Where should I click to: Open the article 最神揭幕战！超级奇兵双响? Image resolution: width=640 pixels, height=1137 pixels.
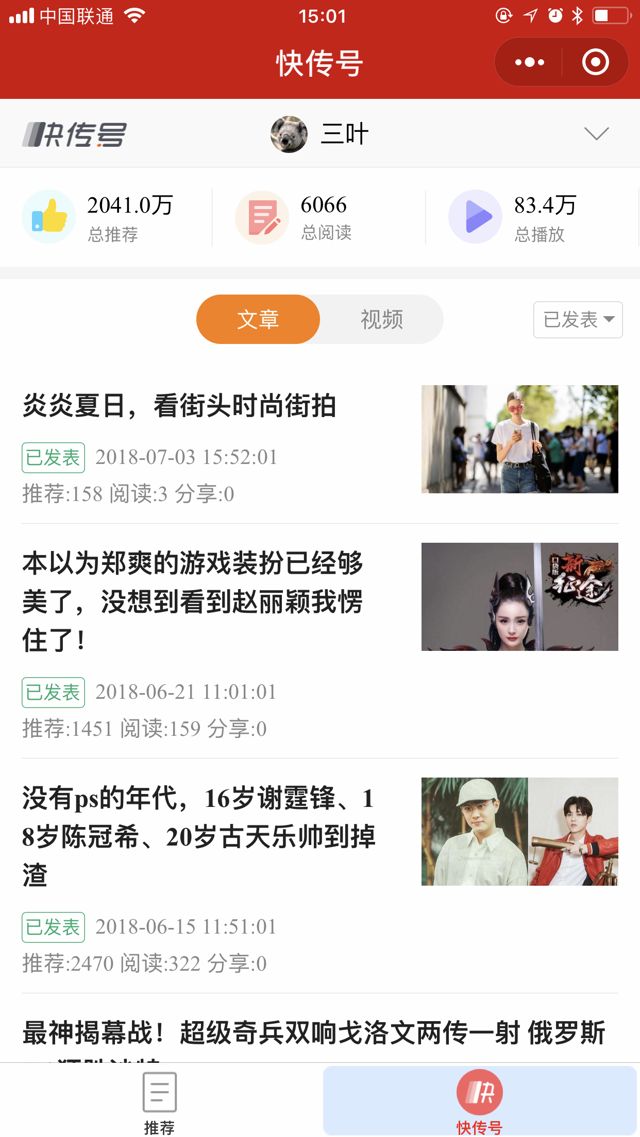coord(313,1033)
